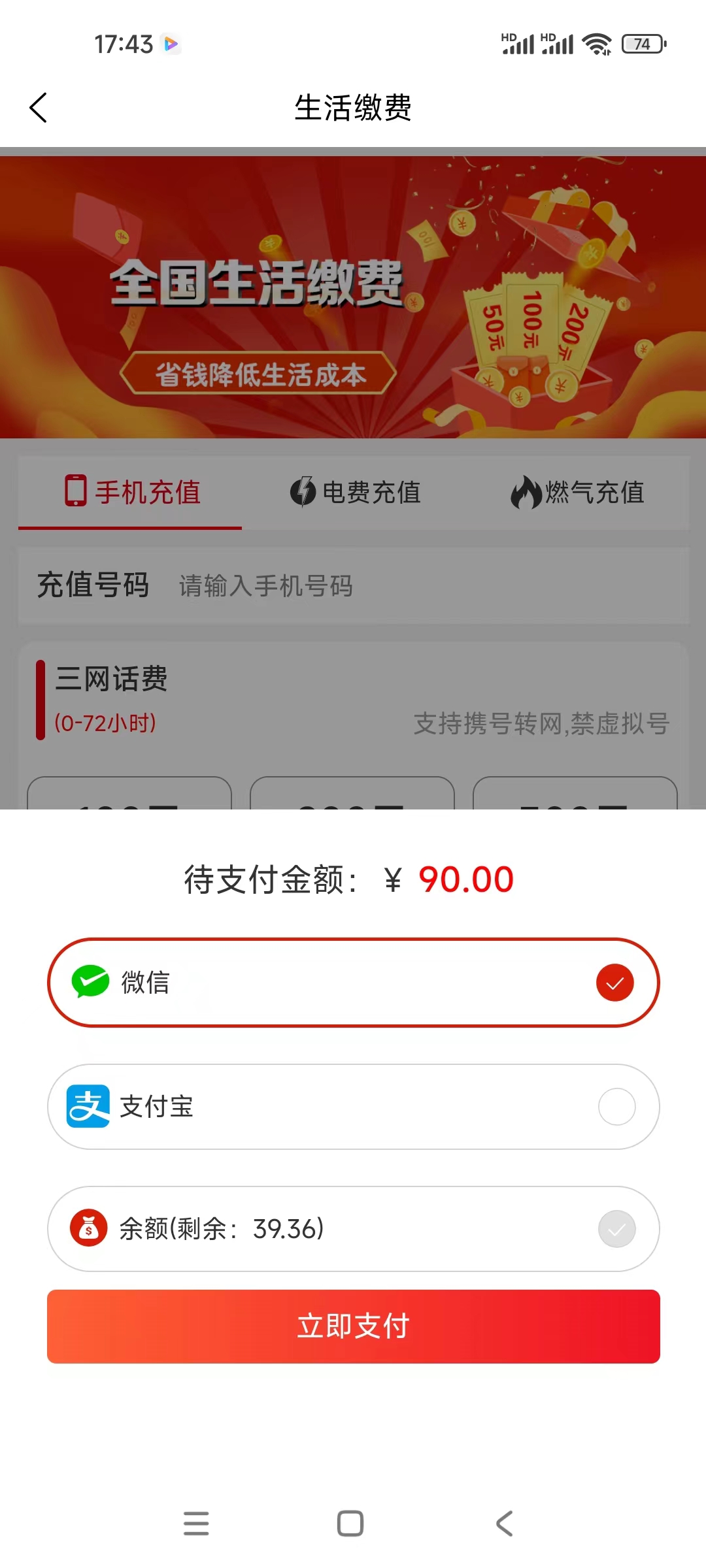Select 余额 balance as the payment method
Image resolution: width=706 pixels, height=1568 pixels.
[353, 1229]
